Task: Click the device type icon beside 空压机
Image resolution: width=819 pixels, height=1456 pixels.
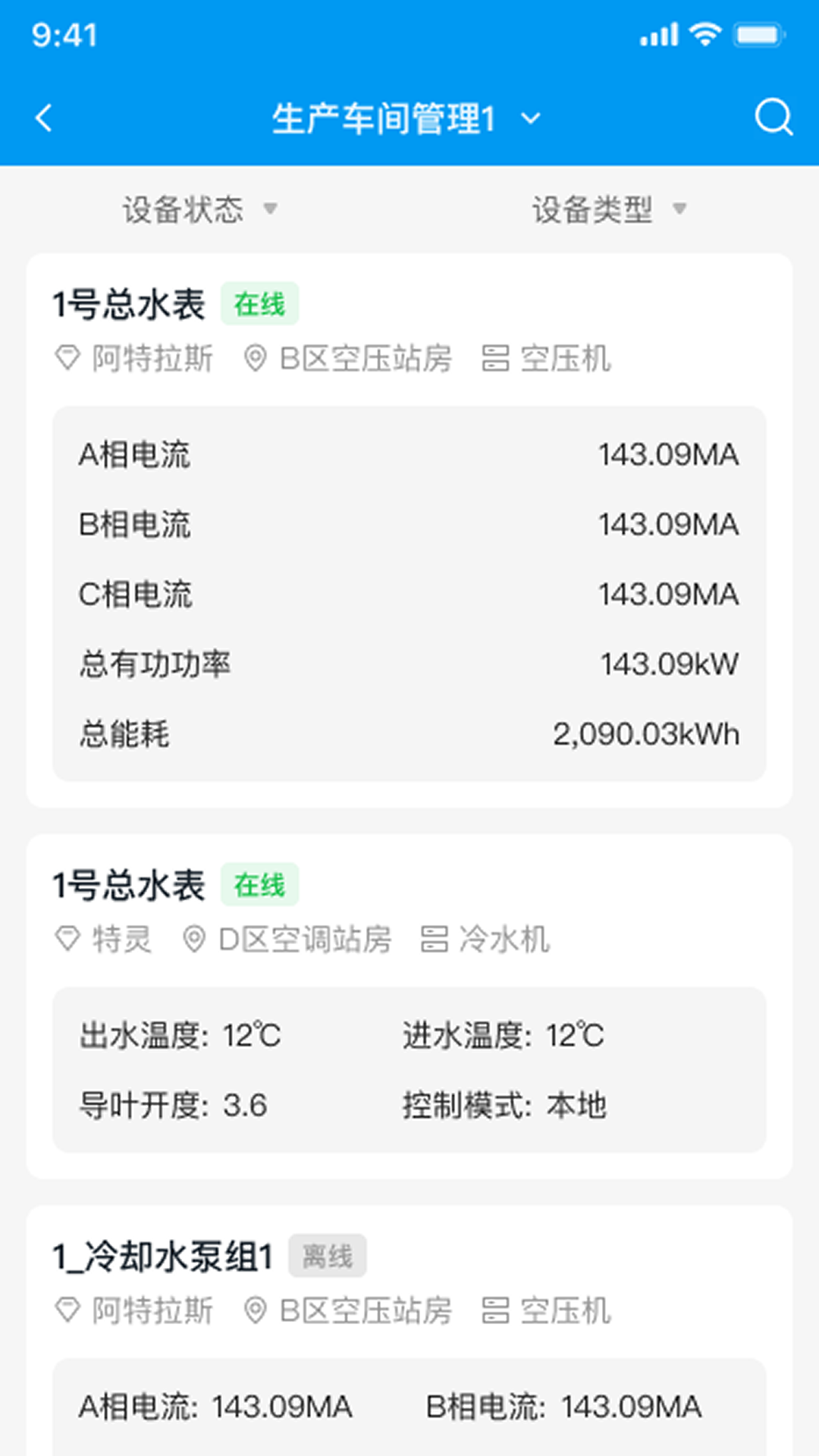Action: [x=494, y=359]
